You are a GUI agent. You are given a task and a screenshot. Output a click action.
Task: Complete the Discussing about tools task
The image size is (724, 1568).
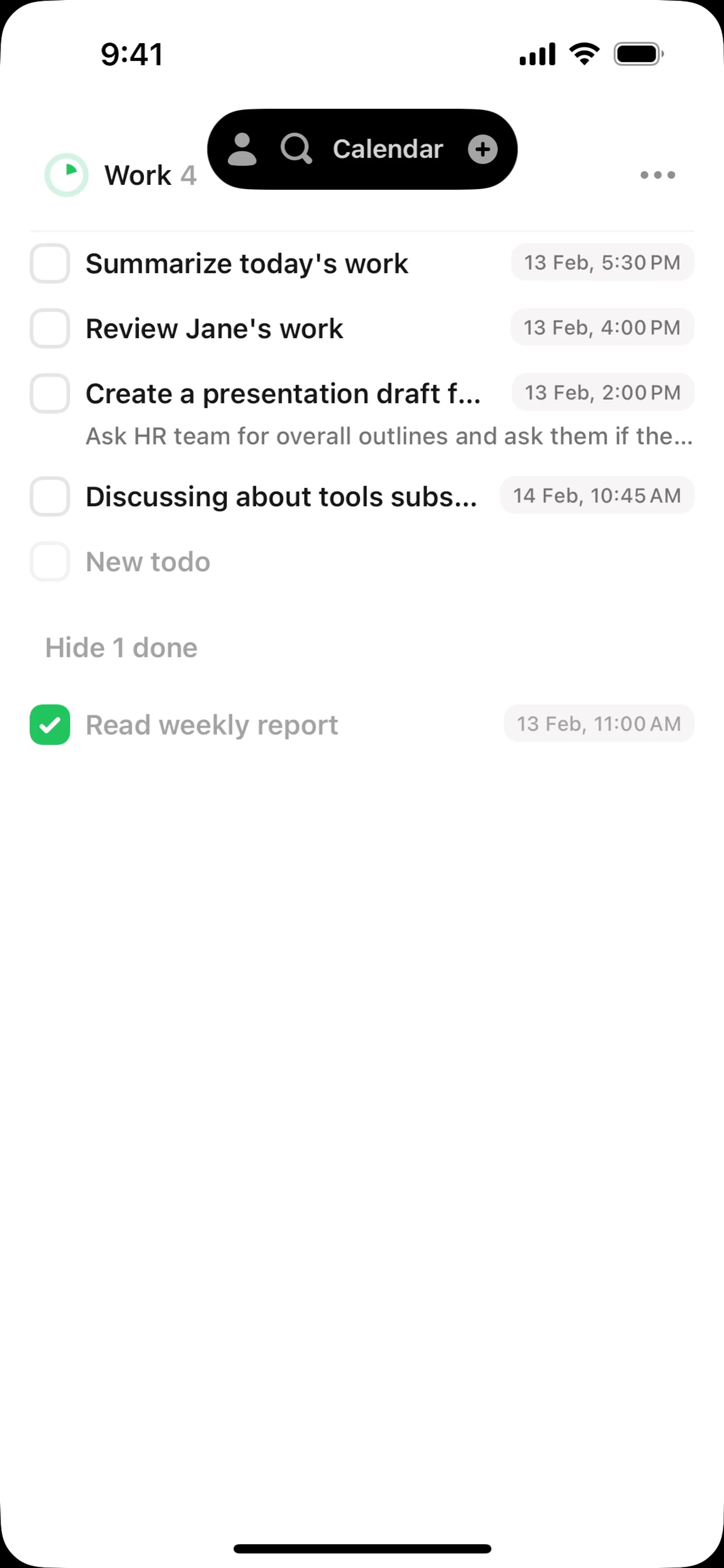[50, 497]
